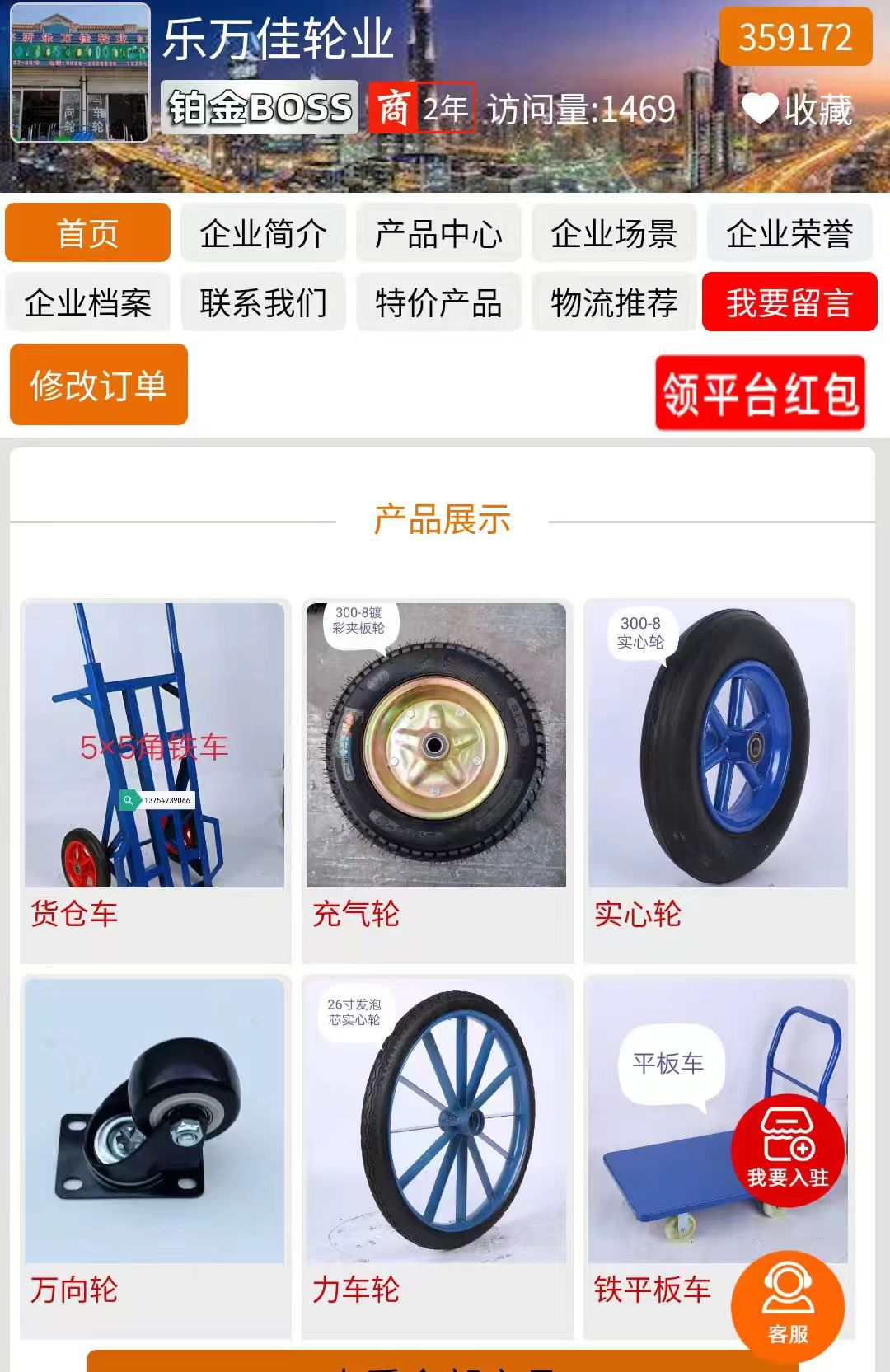Screen dimensions: 890x1372
Task: Contact 客服 customer service
Action: pos(788,1305)
